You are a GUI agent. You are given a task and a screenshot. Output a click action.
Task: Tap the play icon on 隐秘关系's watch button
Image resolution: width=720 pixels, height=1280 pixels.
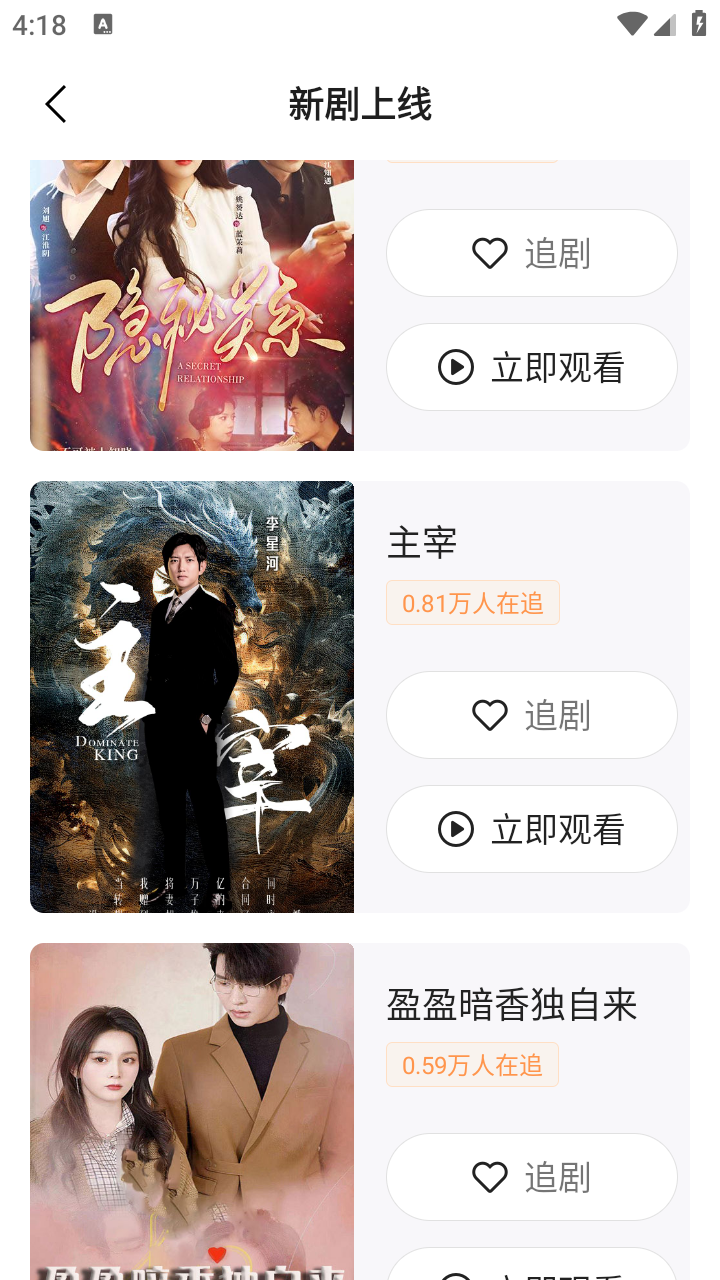[x=456, y=367]
